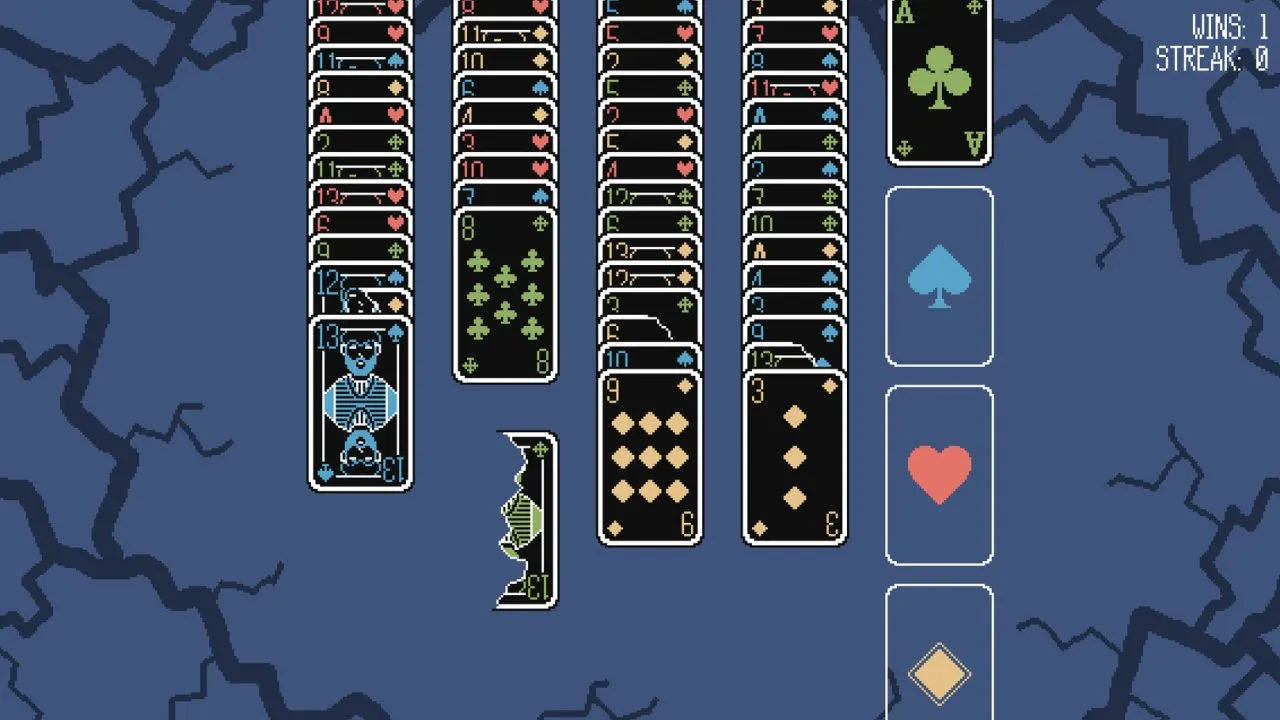This screenshot has width=1280, height=720.
Task: Tap the King of spades card
Action: [x=360, y=405]
